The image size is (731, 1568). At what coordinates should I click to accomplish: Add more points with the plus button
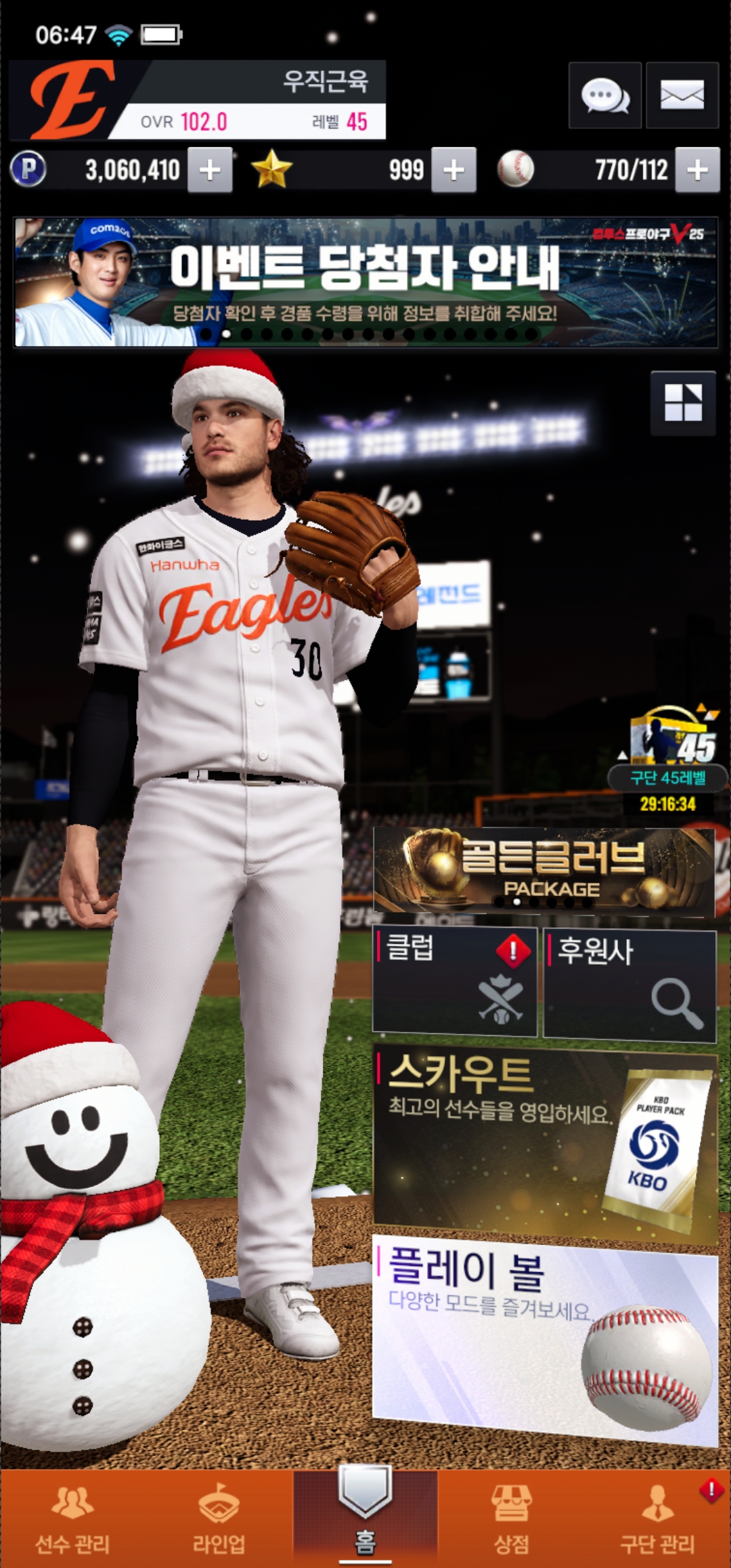pos(210,170)
